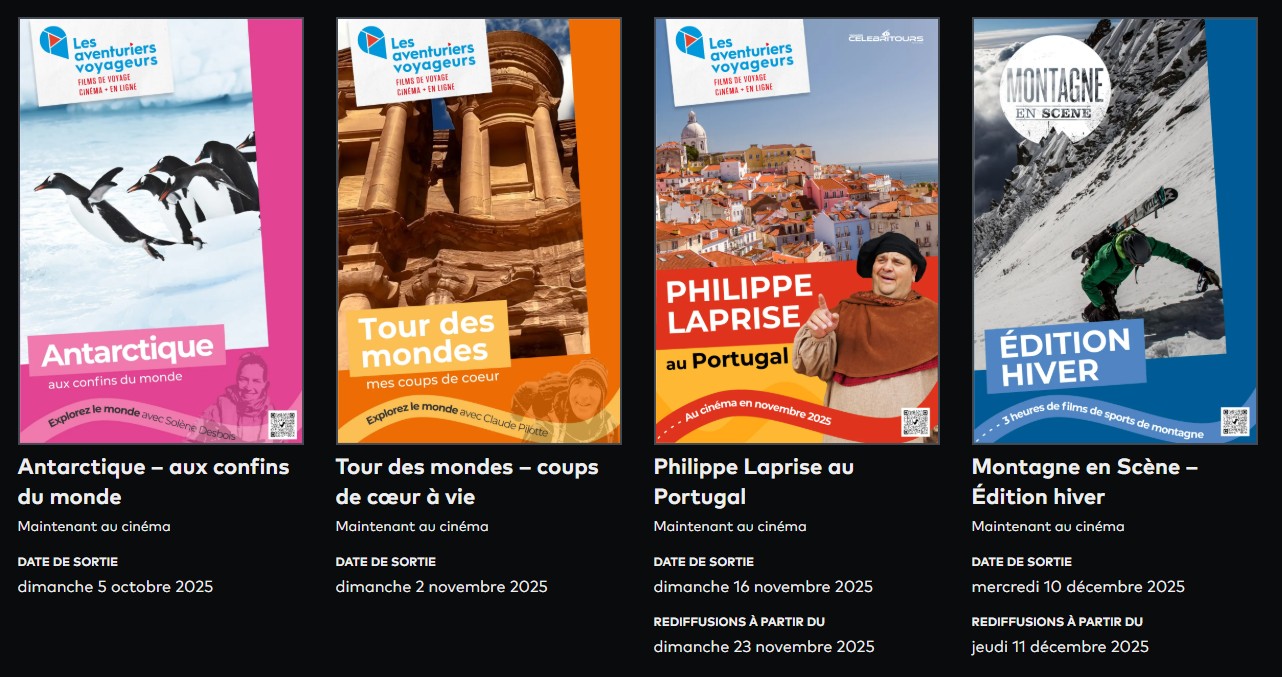Tap the Montagne en Scène – Édition hiver title
Image resolution: width=1282 pixels, height=677 pixels.
(x=1084, y=481)
